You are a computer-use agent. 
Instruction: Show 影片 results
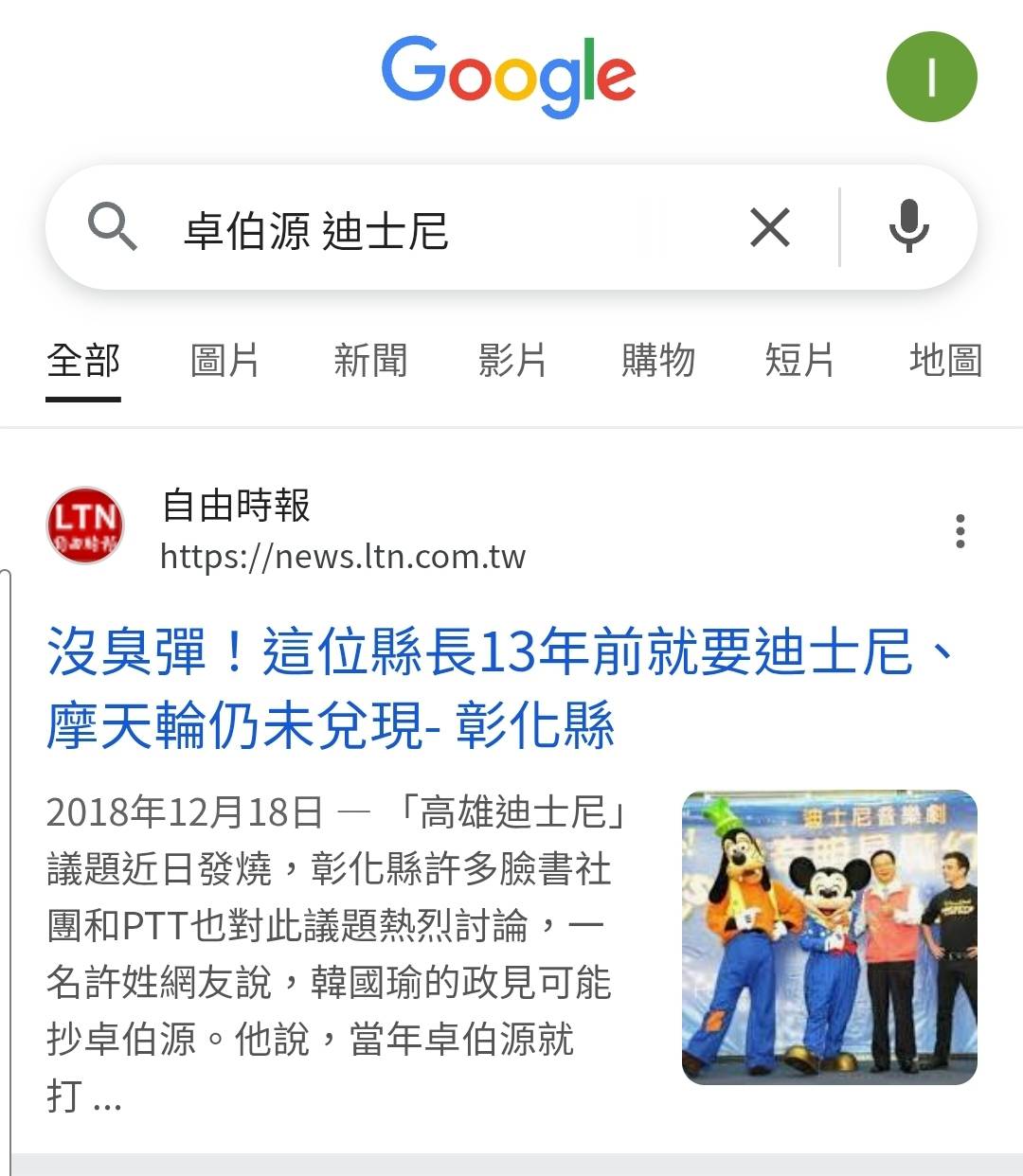point(512,361)
